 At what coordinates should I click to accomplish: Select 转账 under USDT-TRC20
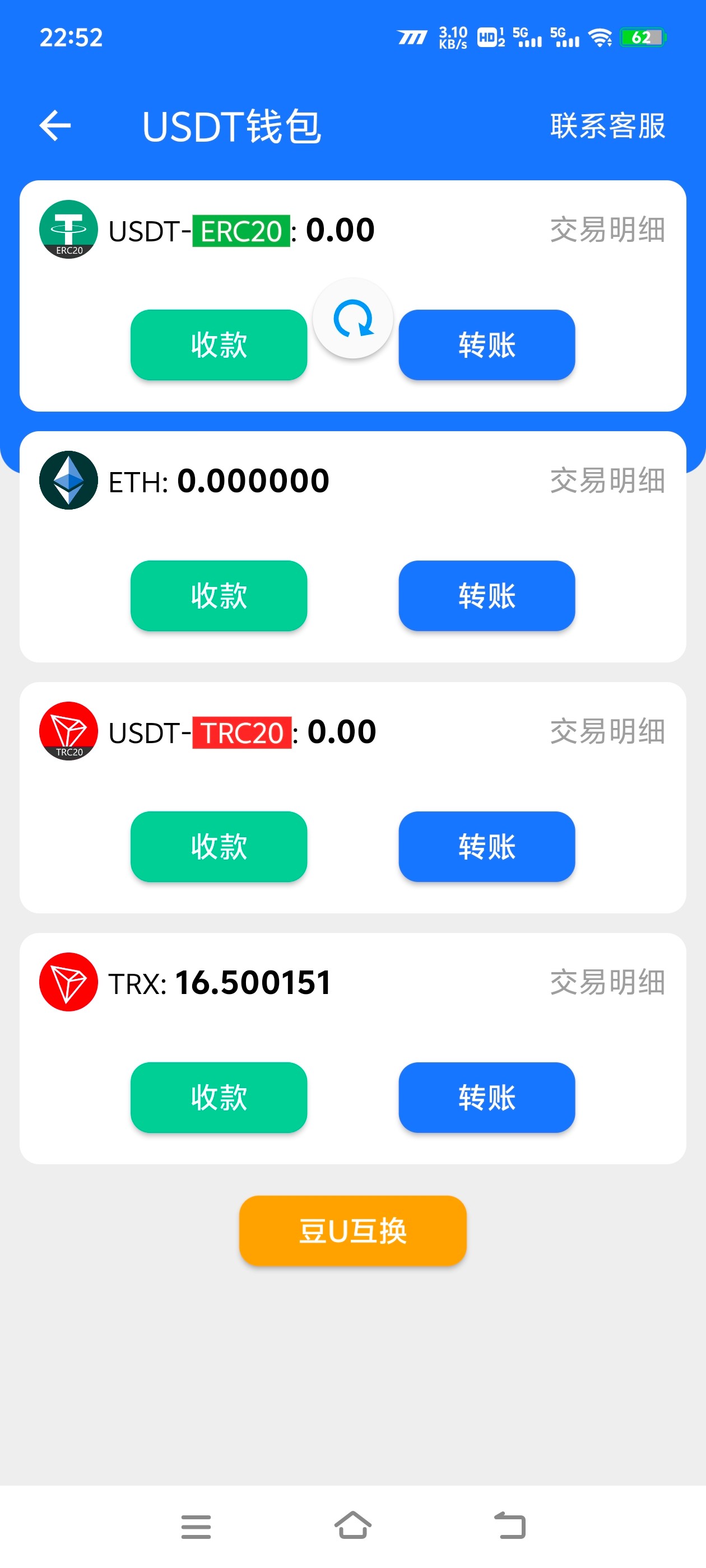[486, 847]
